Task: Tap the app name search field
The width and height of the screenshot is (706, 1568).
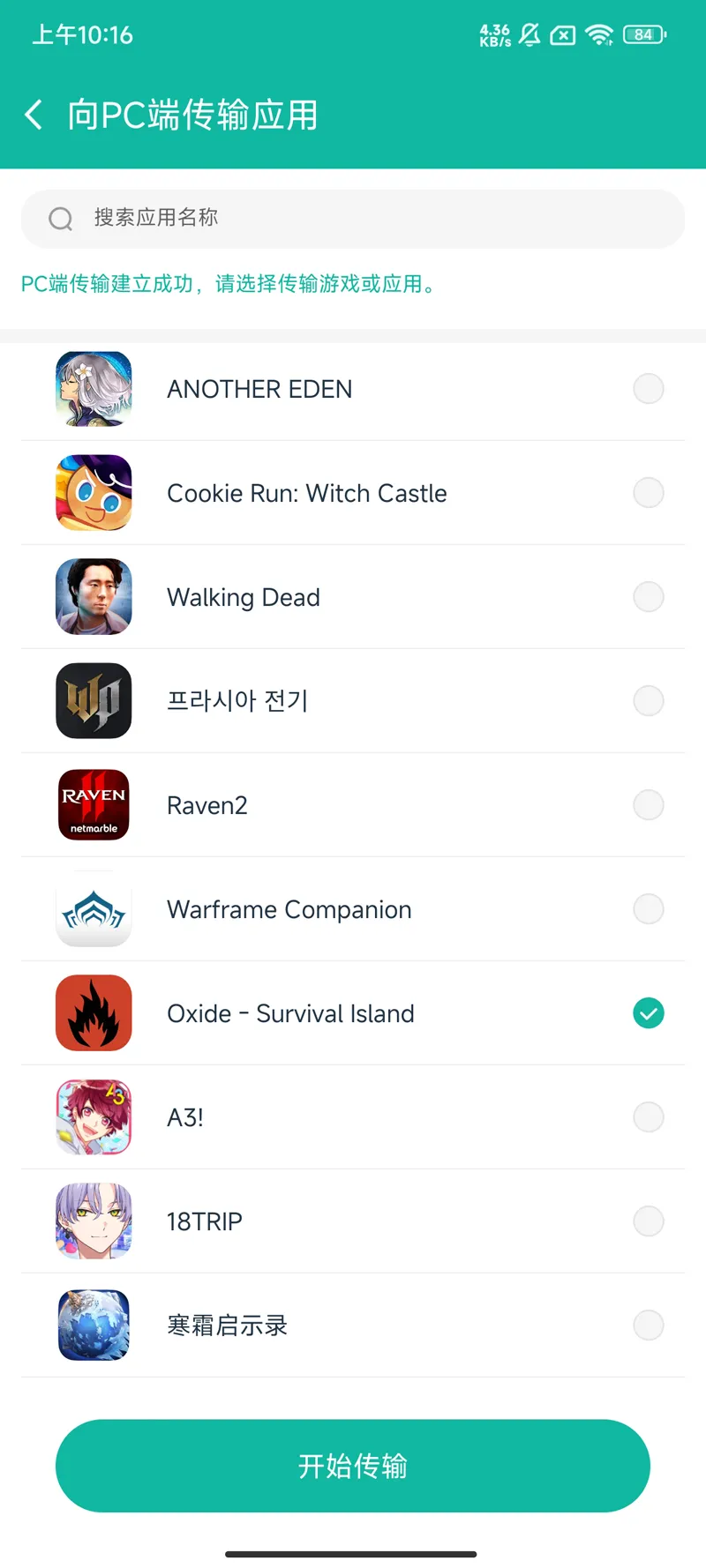Action: pos(353,218)
